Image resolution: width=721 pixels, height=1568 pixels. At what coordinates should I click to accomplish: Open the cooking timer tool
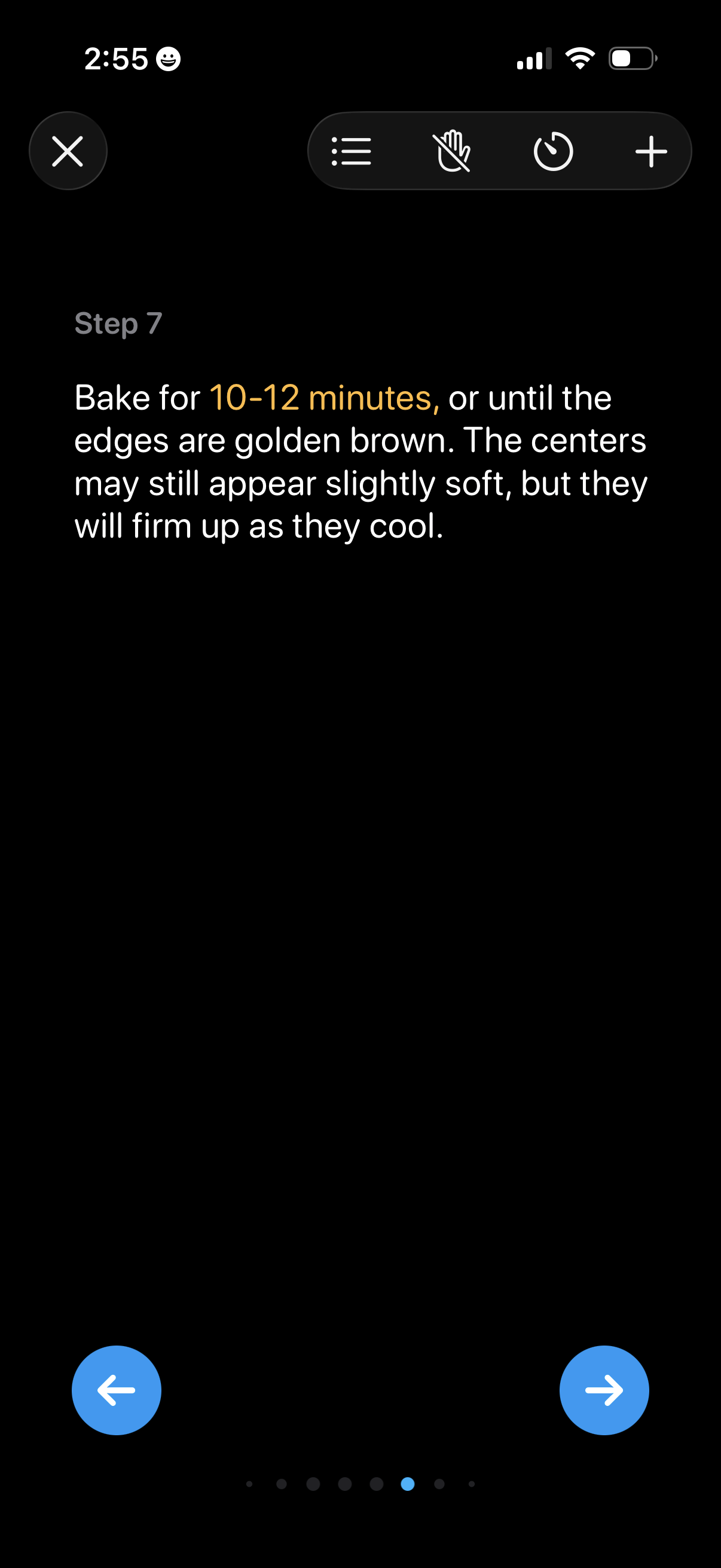coord(554,151)
